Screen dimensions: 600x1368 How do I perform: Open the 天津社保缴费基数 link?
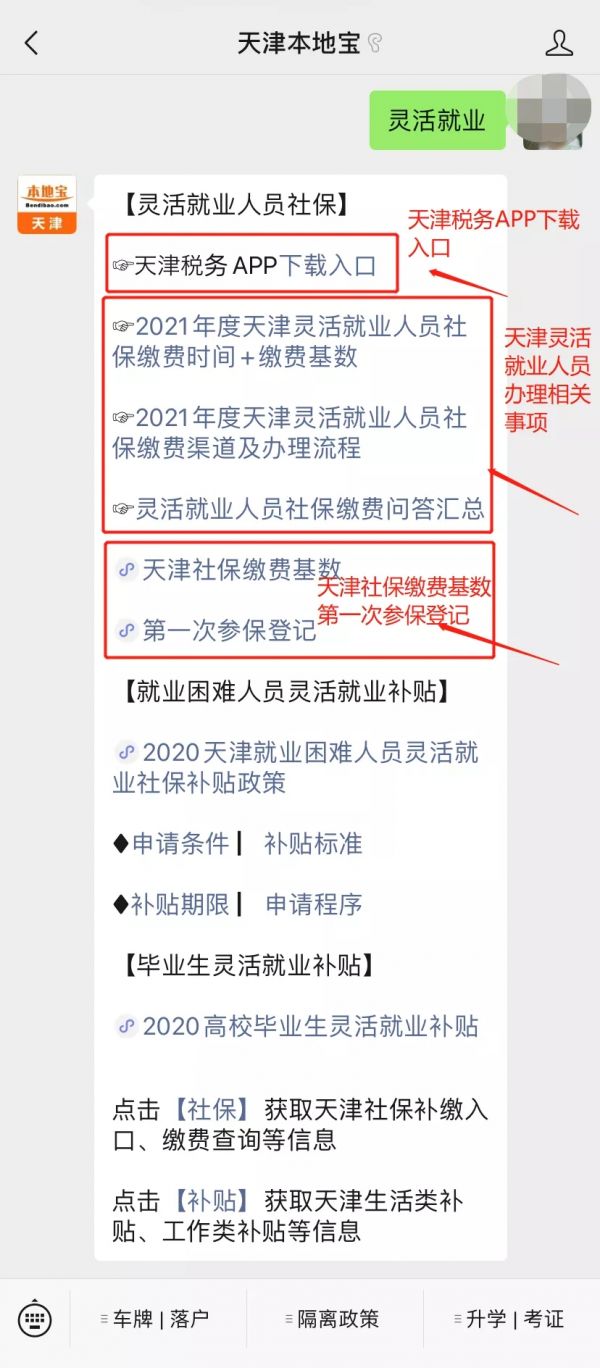(x=229, y=569)
